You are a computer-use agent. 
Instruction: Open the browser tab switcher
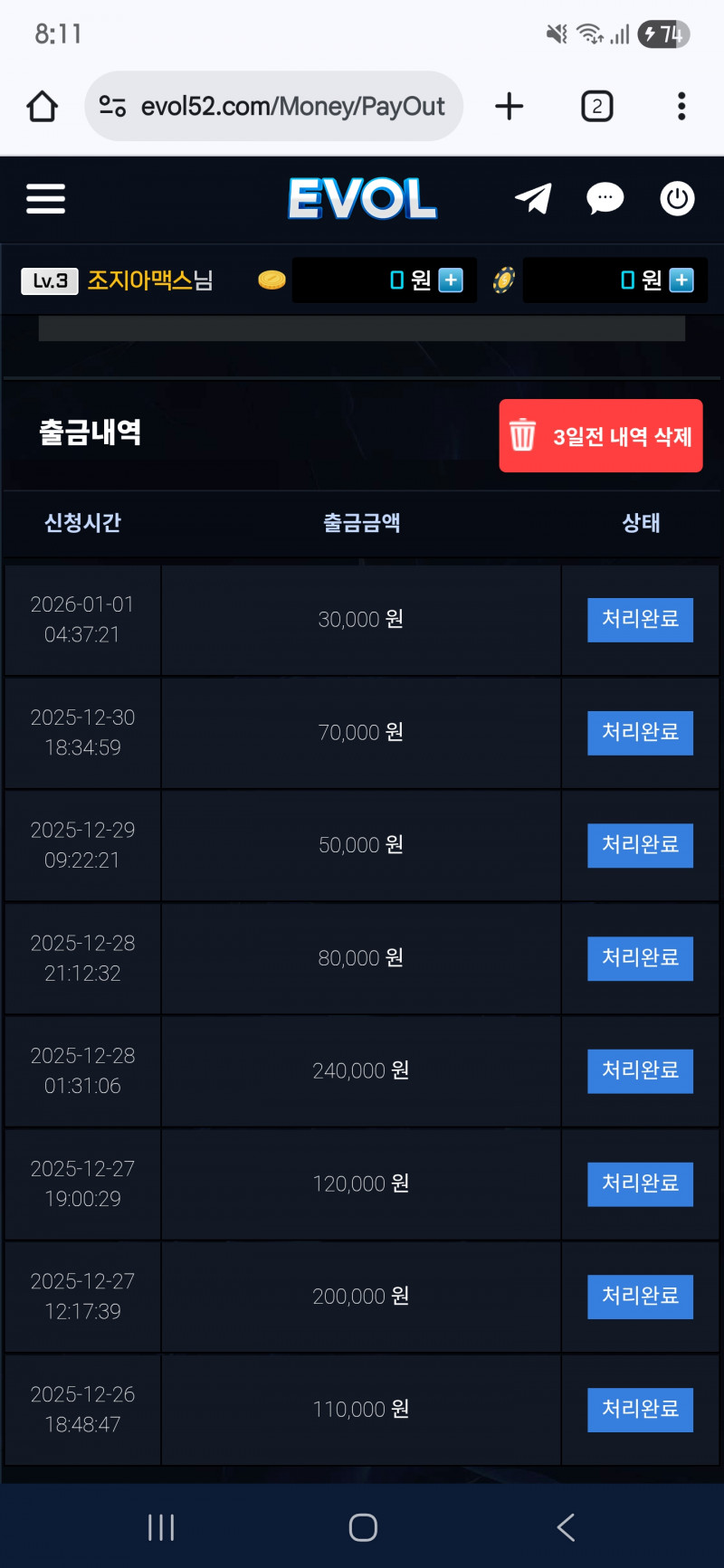click(x=596, y=107)
